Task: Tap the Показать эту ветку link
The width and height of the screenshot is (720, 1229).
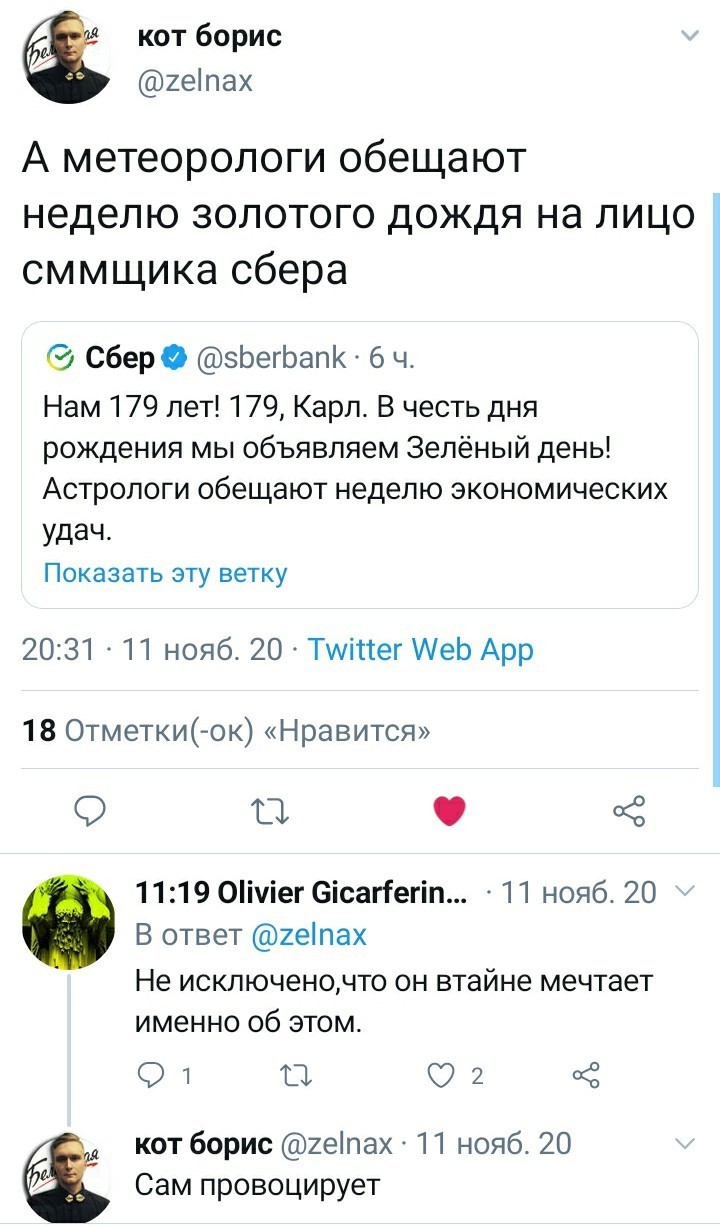Action: tap(166, 573)
